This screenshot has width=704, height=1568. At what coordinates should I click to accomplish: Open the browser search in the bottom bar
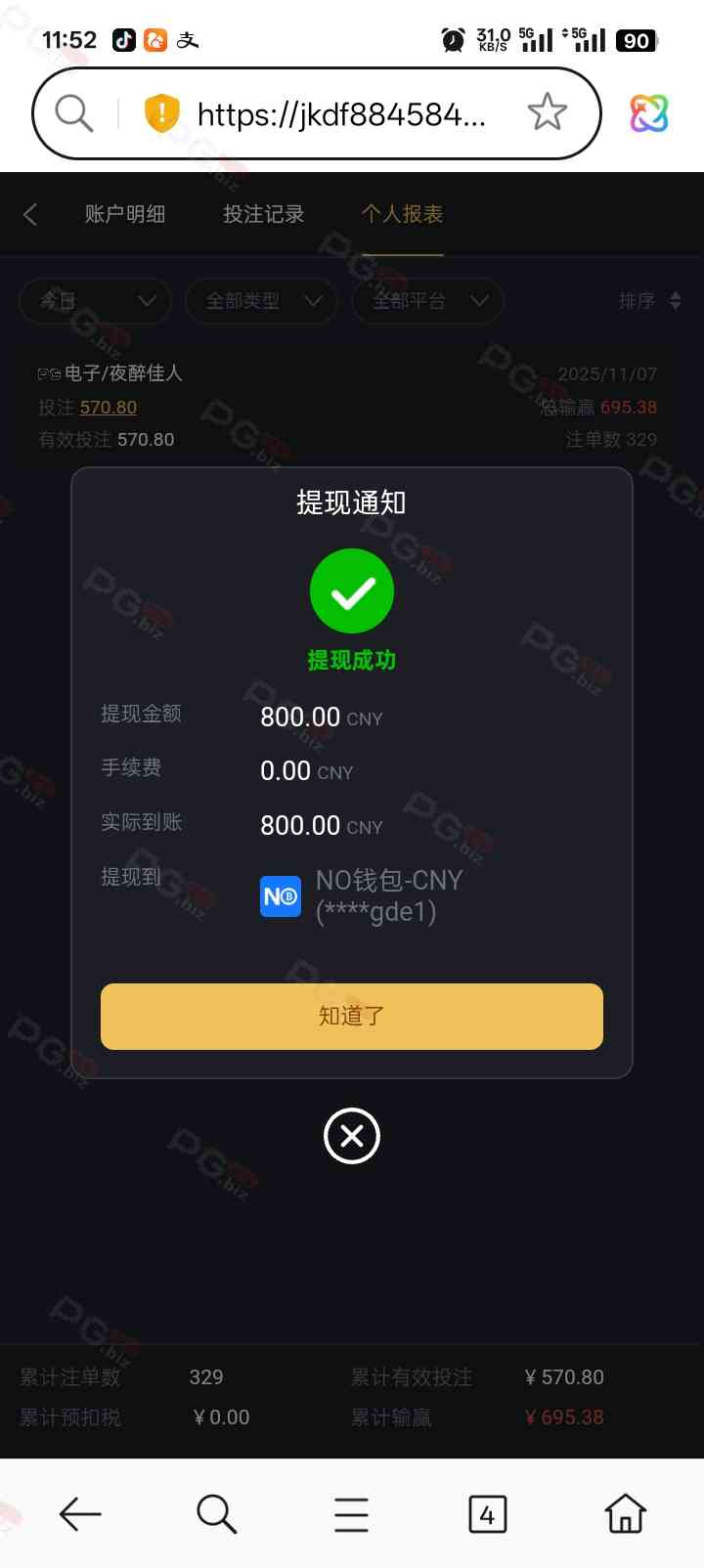pos(216,1514)
